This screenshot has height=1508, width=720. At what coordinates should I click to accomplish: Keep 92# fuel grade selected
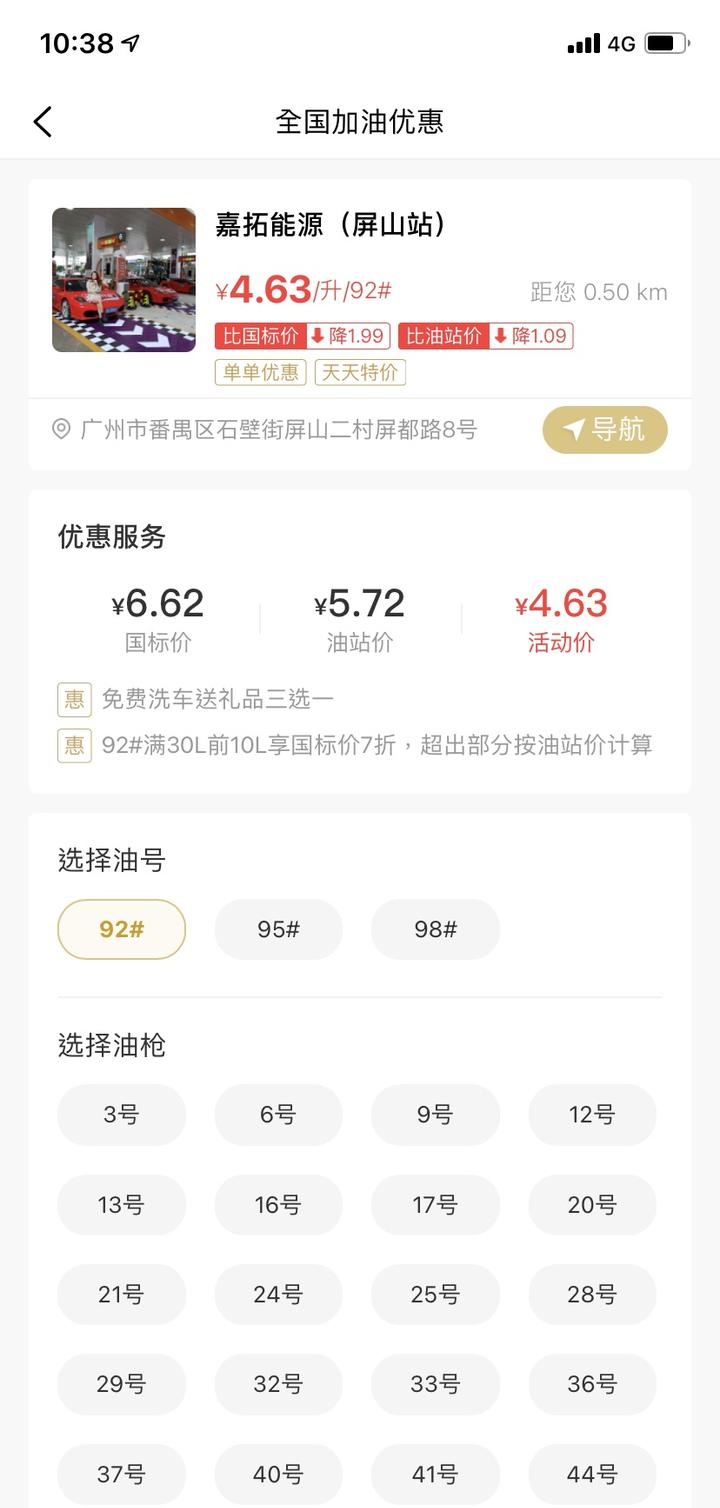coord(121,929)
